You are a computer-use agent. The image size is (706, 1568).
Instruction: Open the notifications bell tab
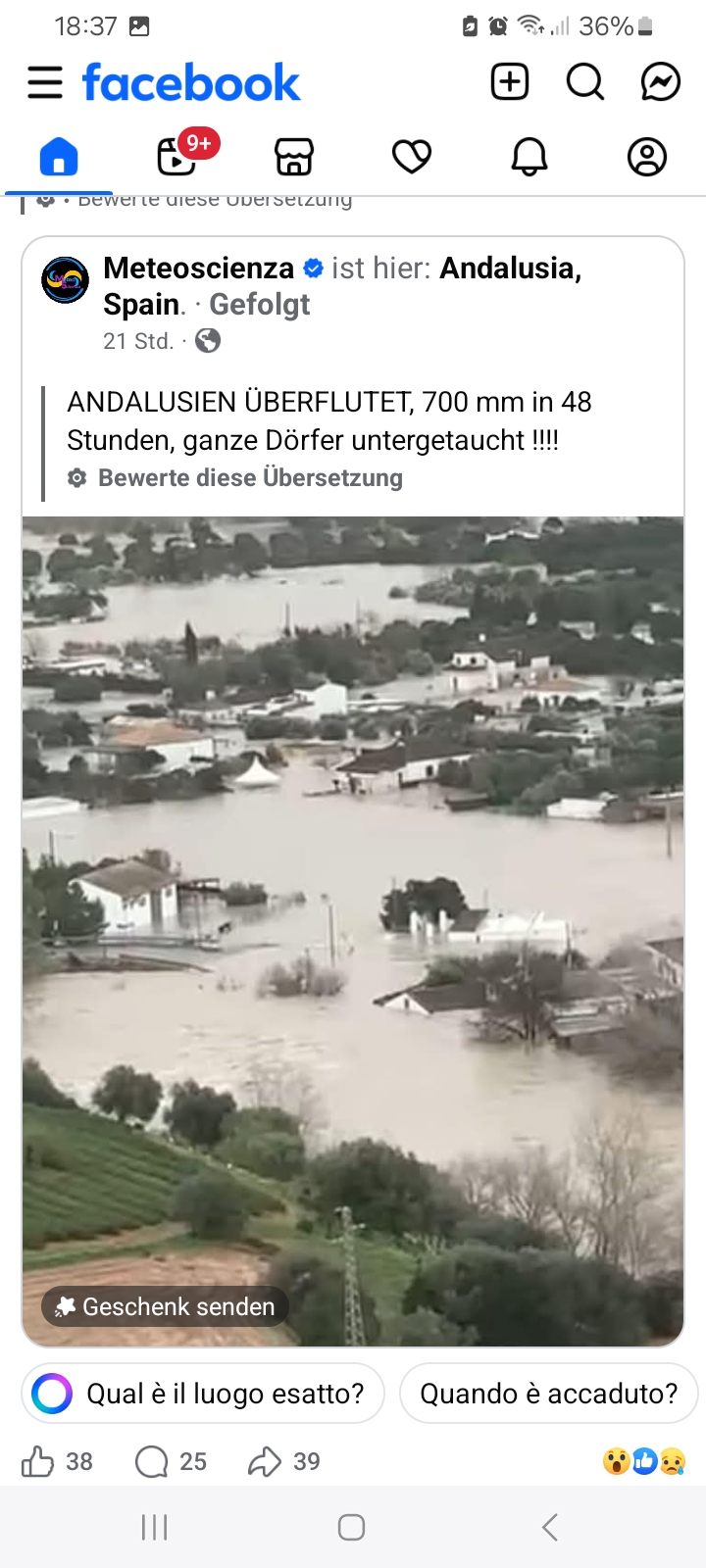529,157
